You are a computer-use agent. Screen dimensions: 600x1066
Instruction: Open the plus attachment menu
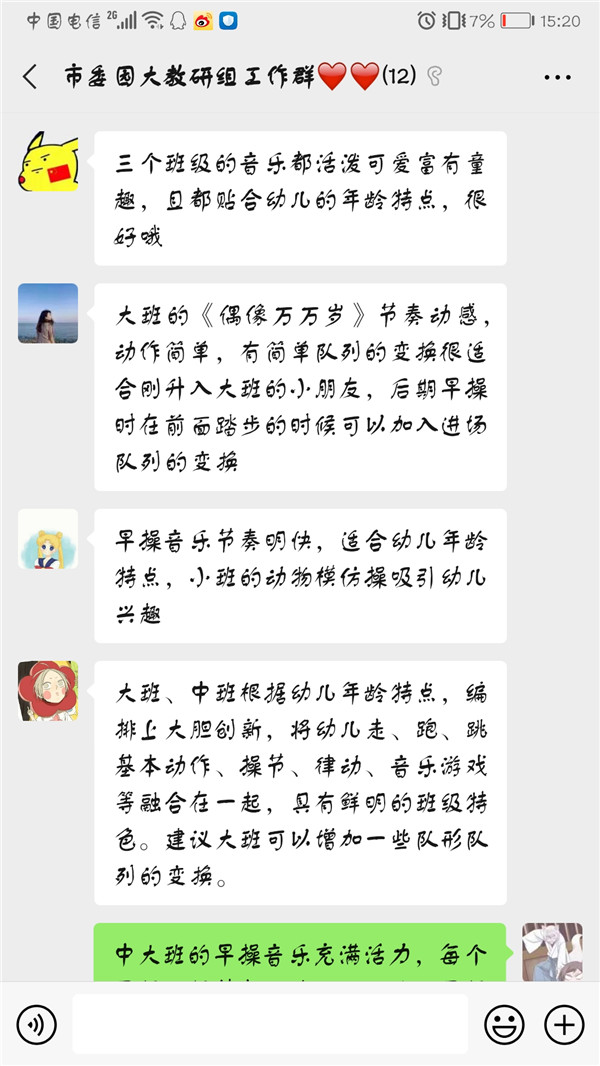[x=564, y=1024]
